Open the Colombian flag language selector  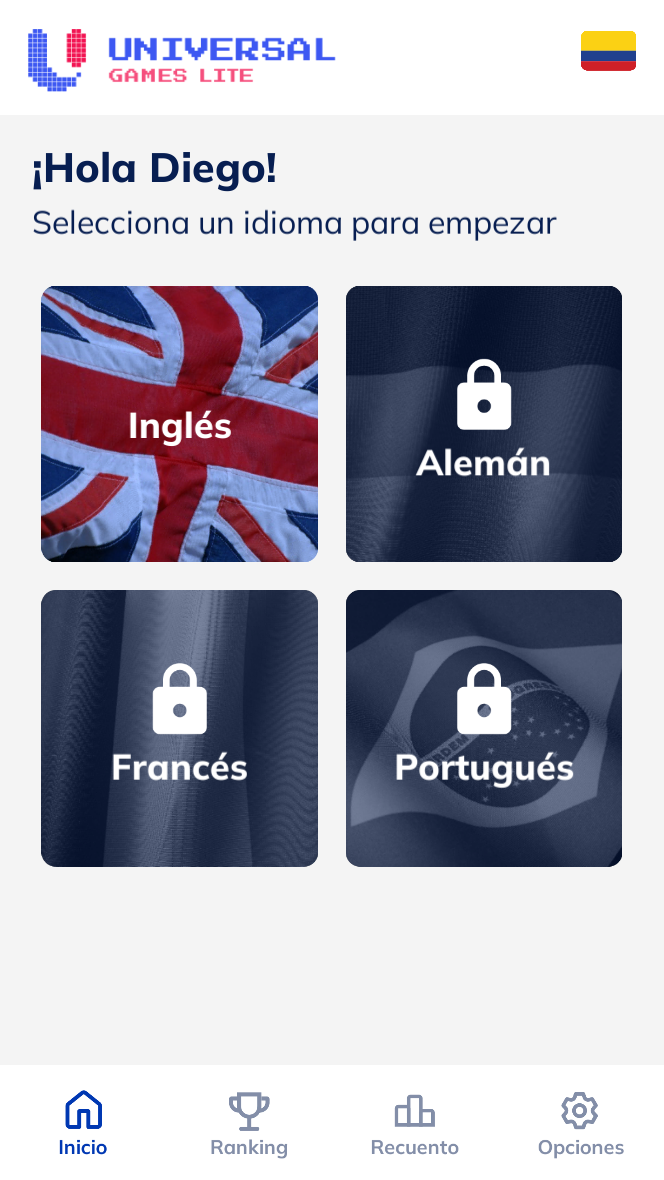pyautogui.click(x=608, y=51)
